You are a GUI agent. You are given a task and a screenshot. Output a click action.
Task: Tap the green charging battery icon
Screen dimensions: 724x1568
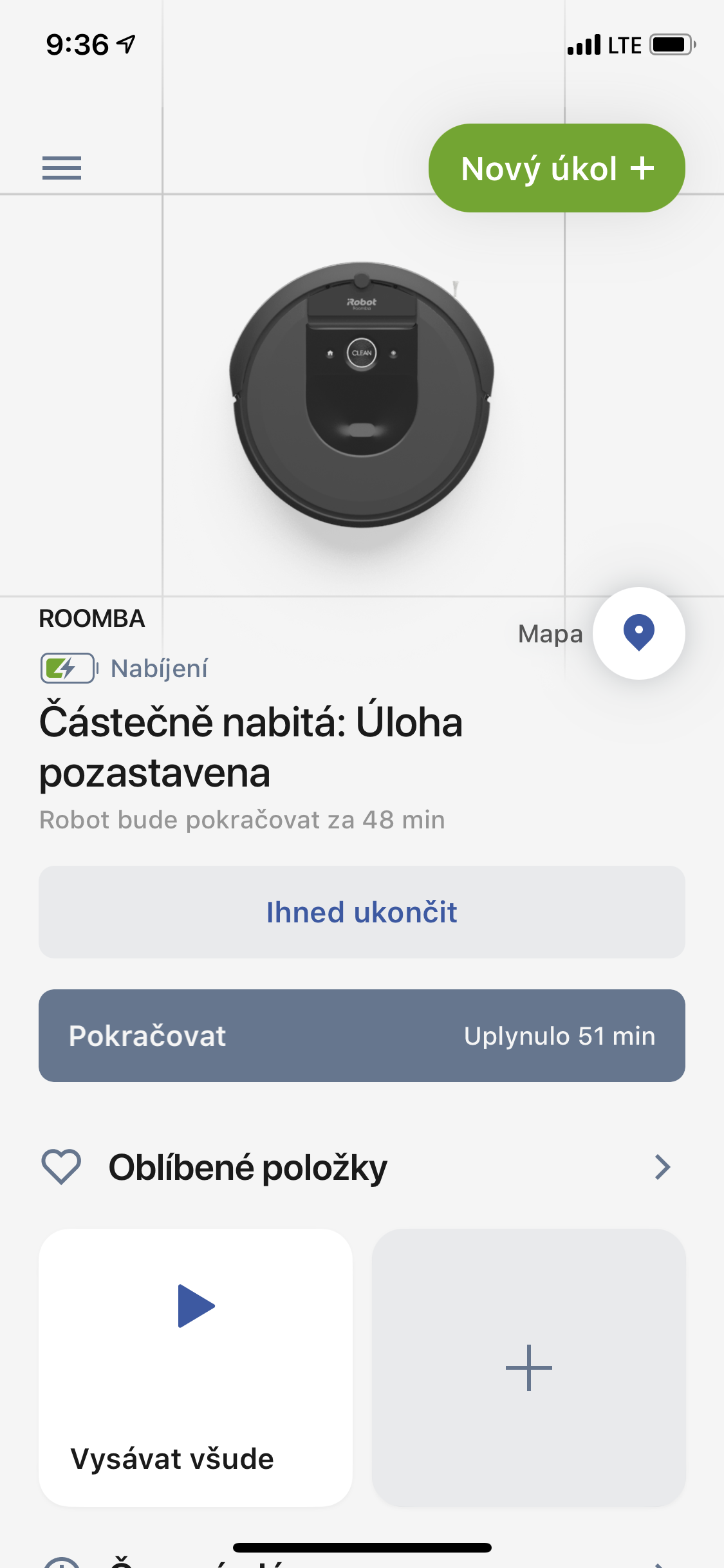click(x=67, y=667)
